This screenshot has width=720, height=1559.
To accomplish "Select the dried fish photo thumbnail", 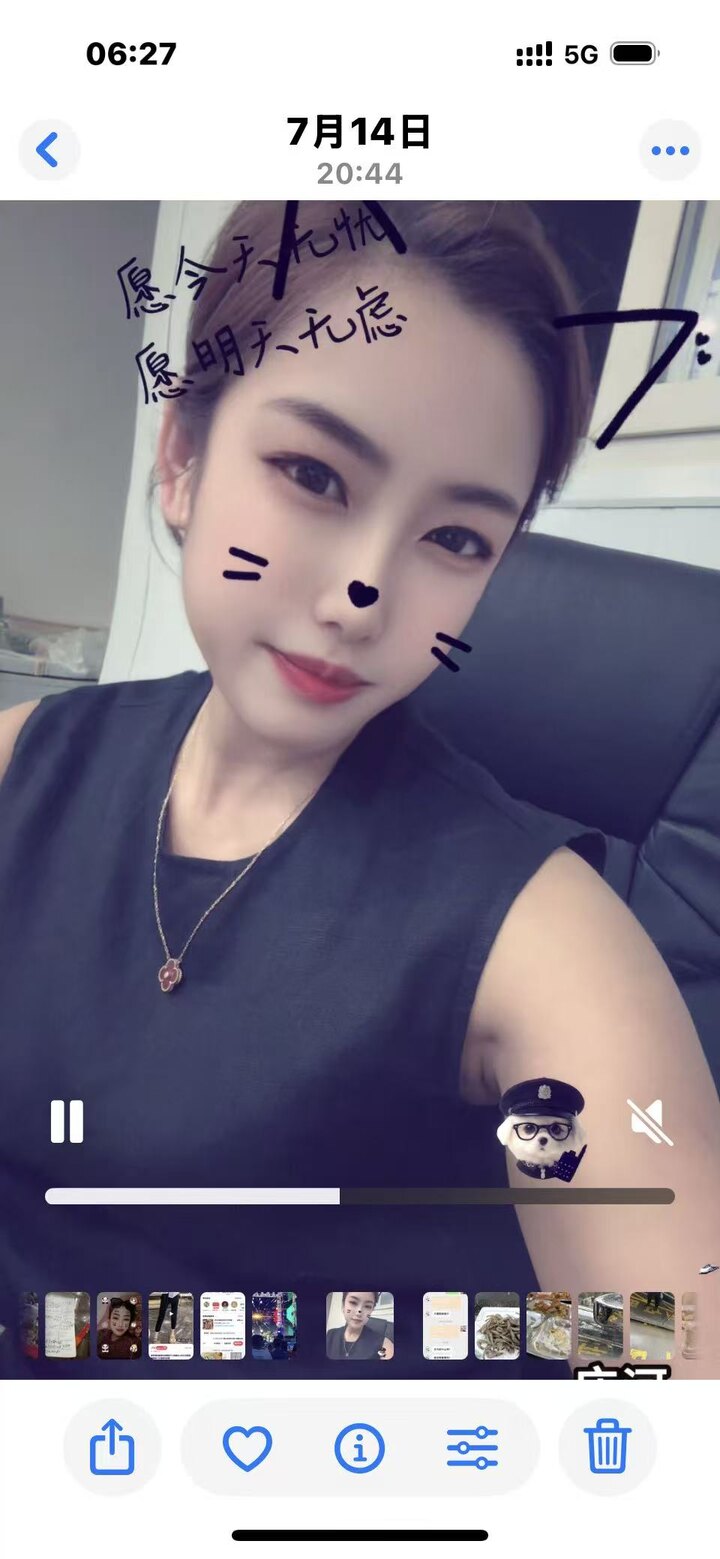I will [497, 1325].
